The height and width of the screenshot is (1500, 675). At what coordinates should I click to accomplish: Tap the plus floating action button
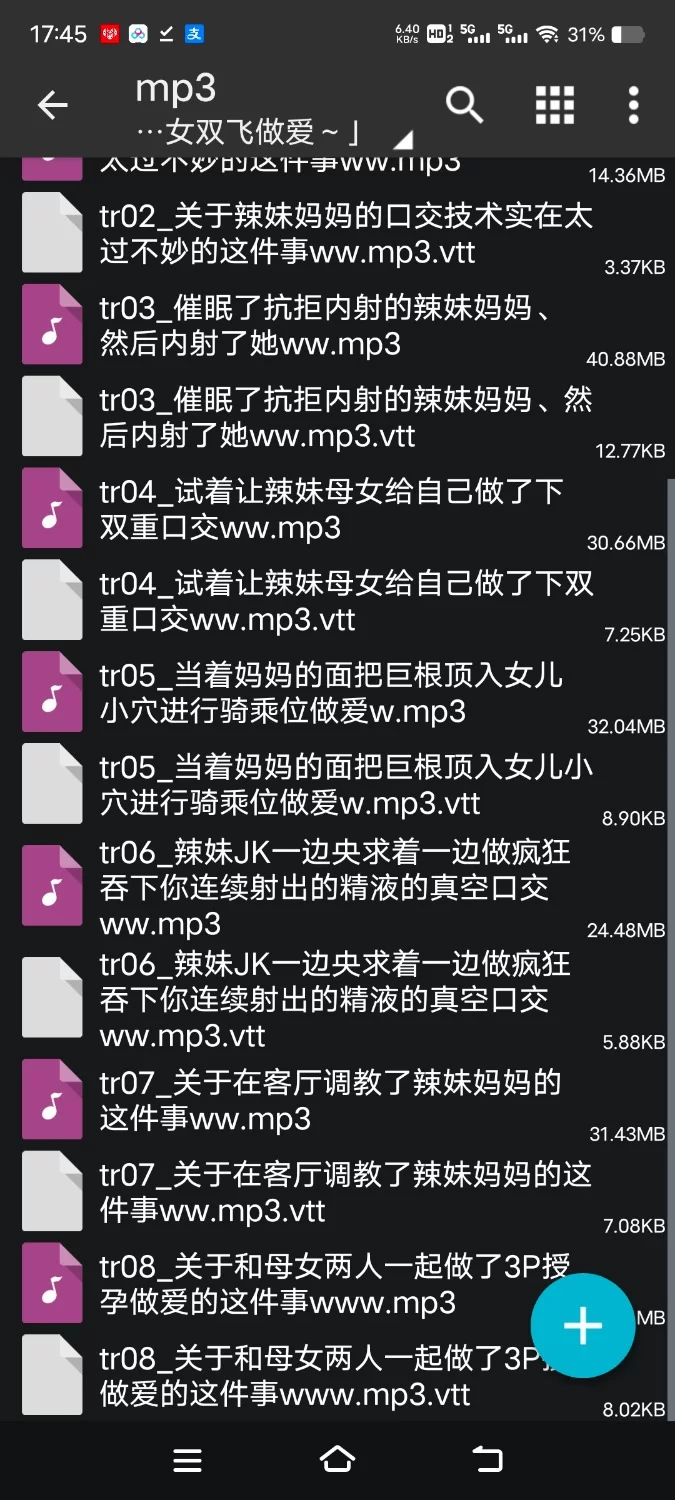point(582,1326)
